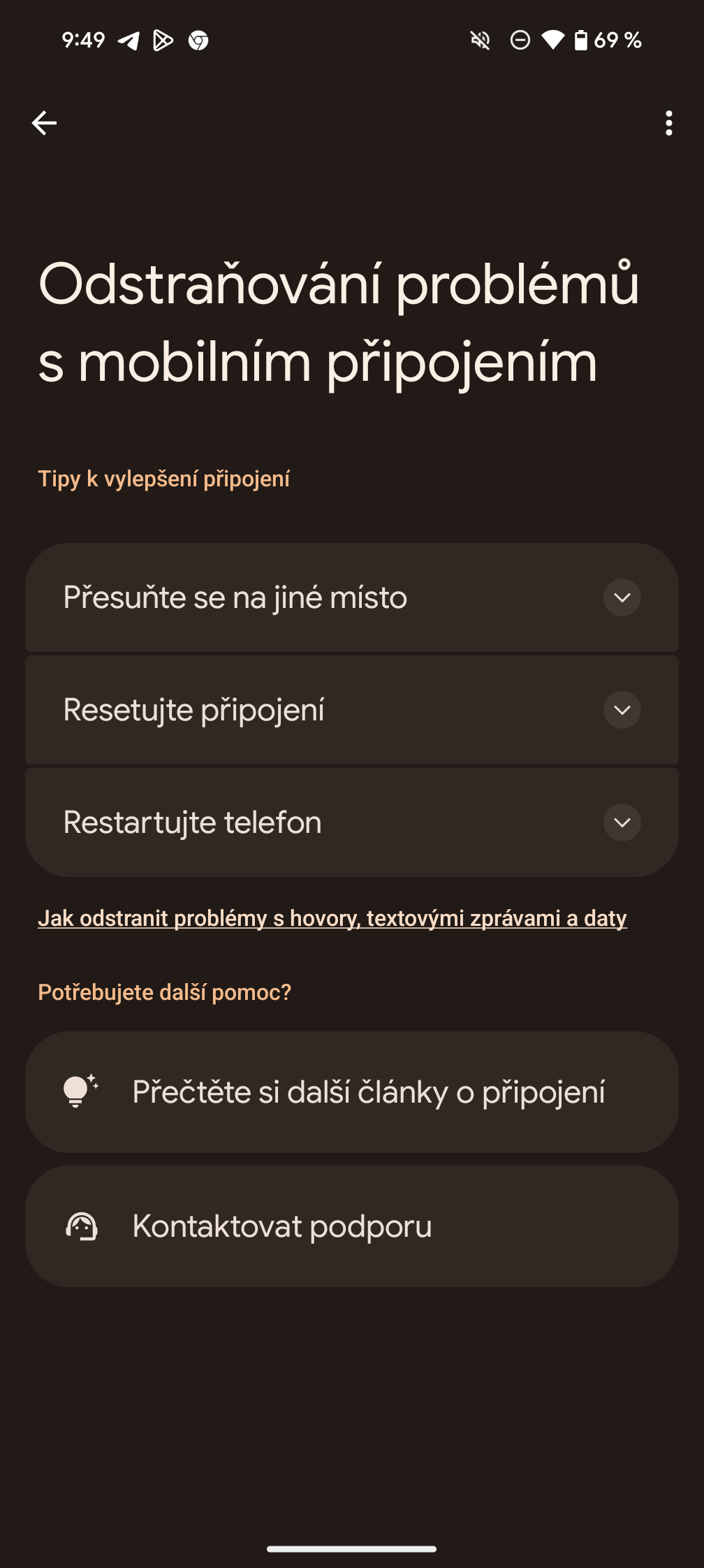Tap the muted sound icon in status bar
The image size is (704, 1568).
tap(479, 40)
